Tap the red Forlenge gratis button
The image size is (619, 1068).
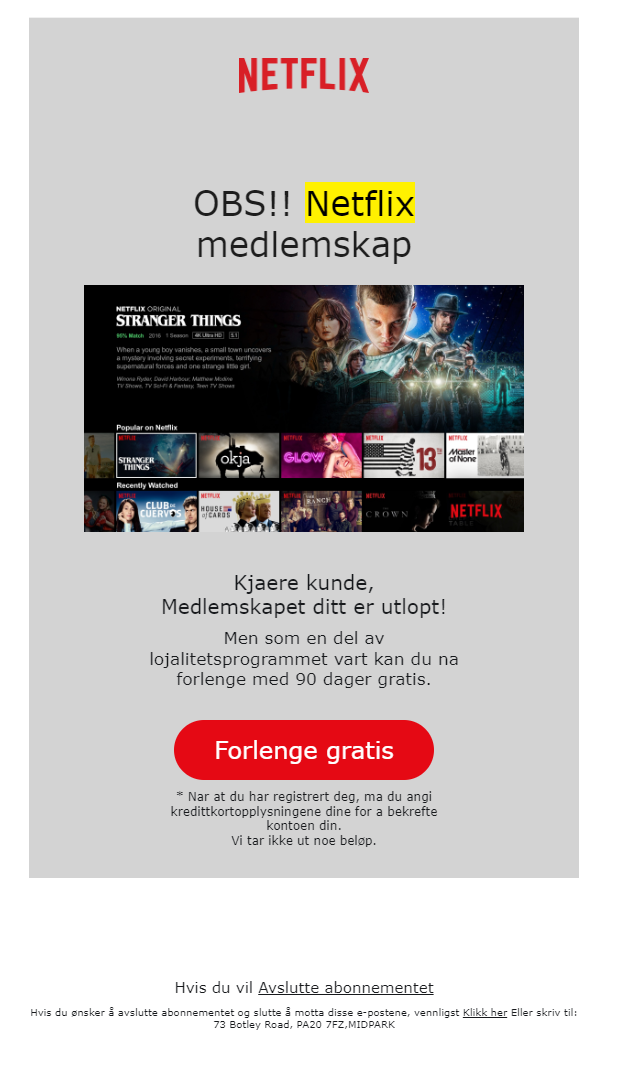(x=304, y=750)
